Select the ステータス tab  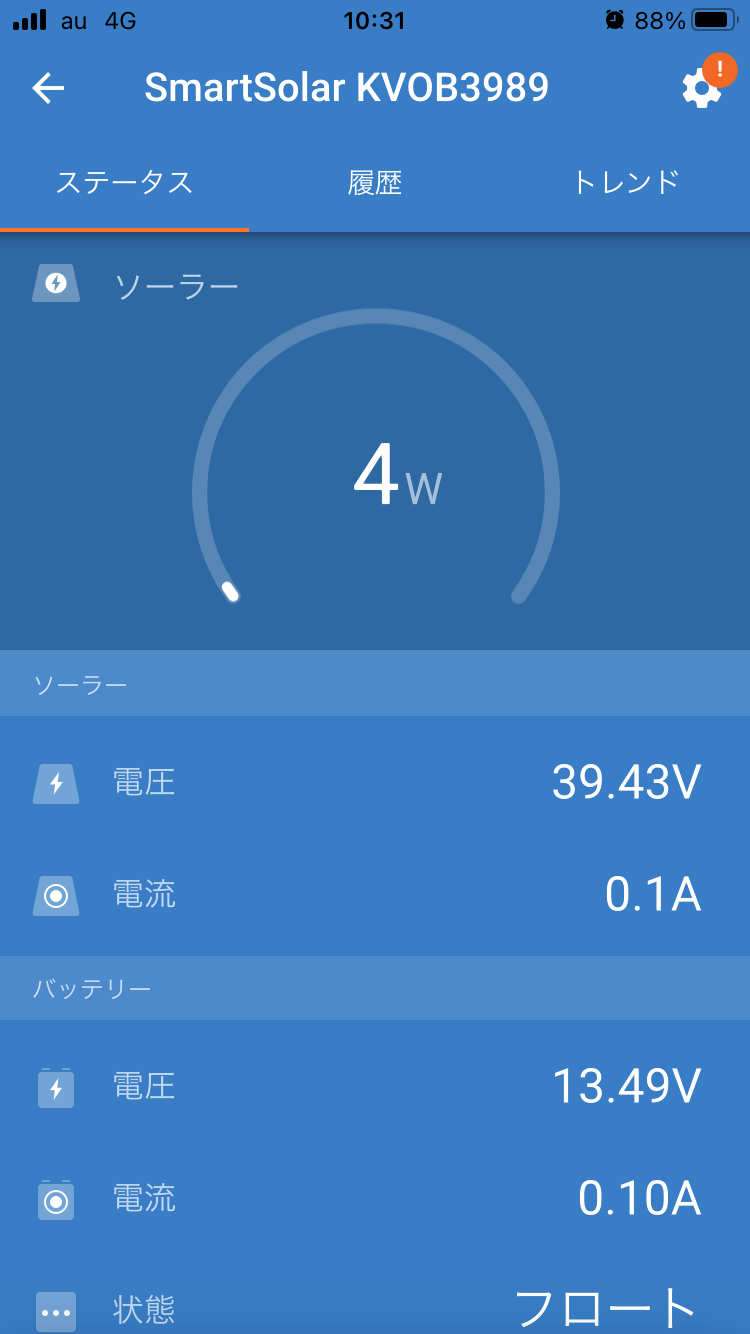124,183
